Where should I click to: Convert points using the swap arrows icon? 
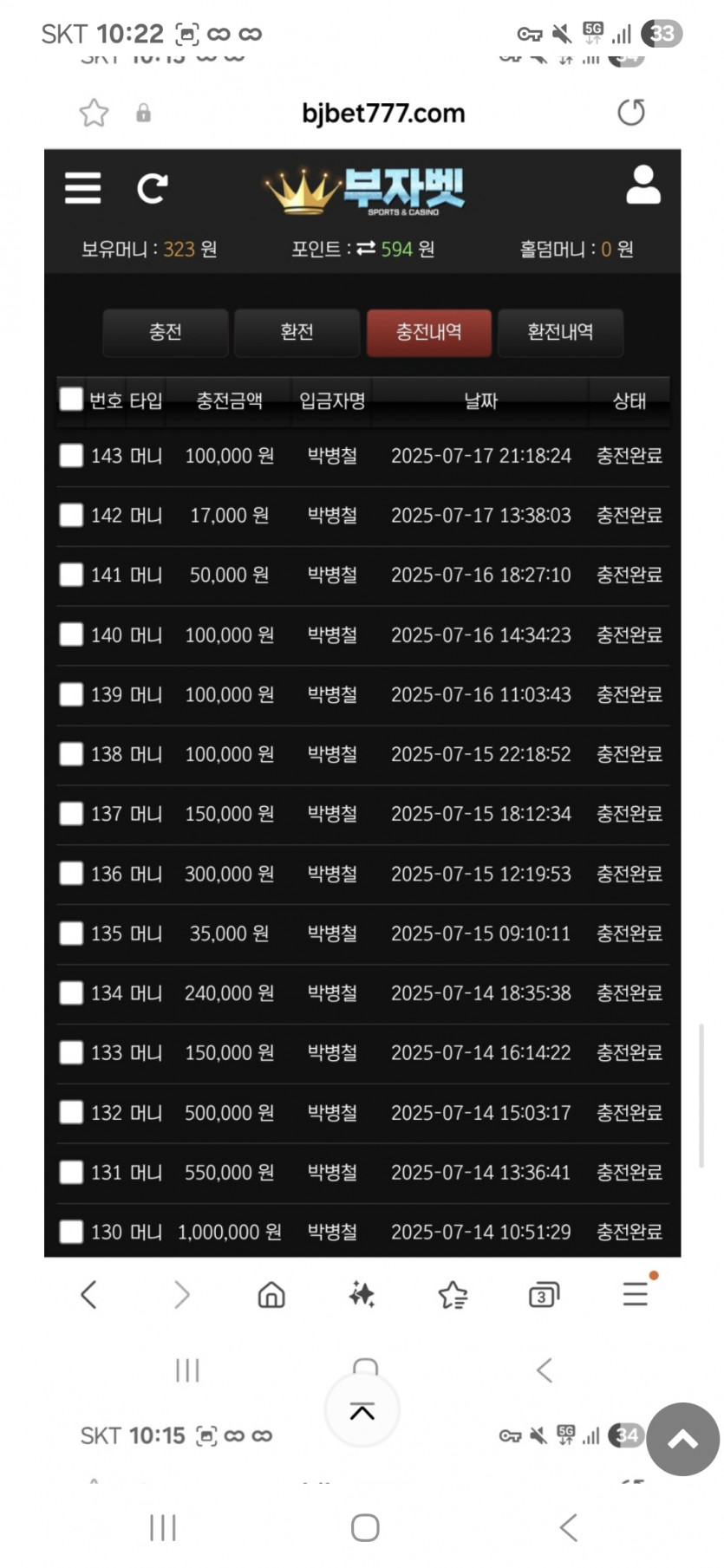(366, 249)
